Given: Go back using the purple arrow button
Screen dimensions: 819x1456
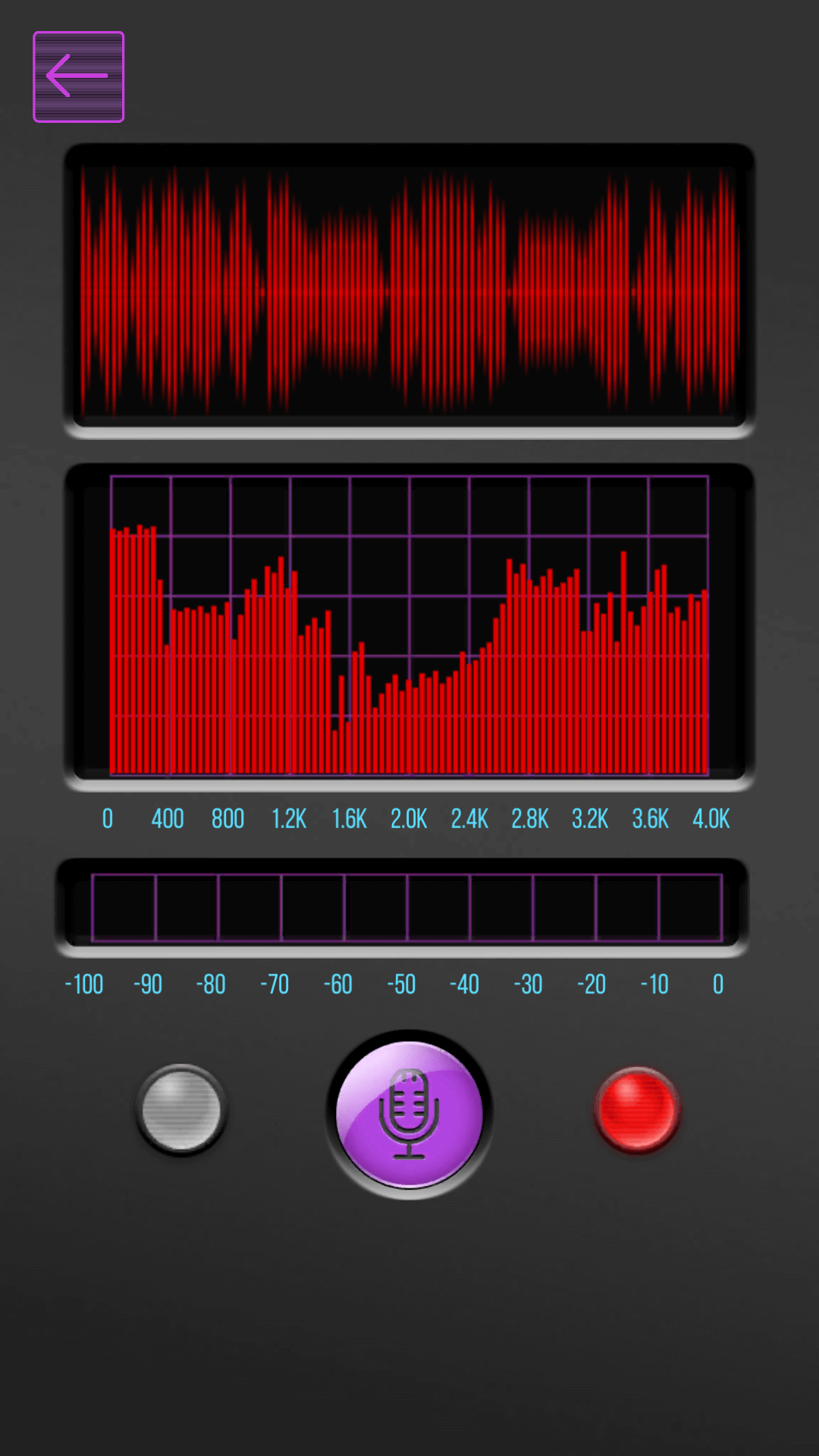Looking at the screenshot, I should [78, 77].
